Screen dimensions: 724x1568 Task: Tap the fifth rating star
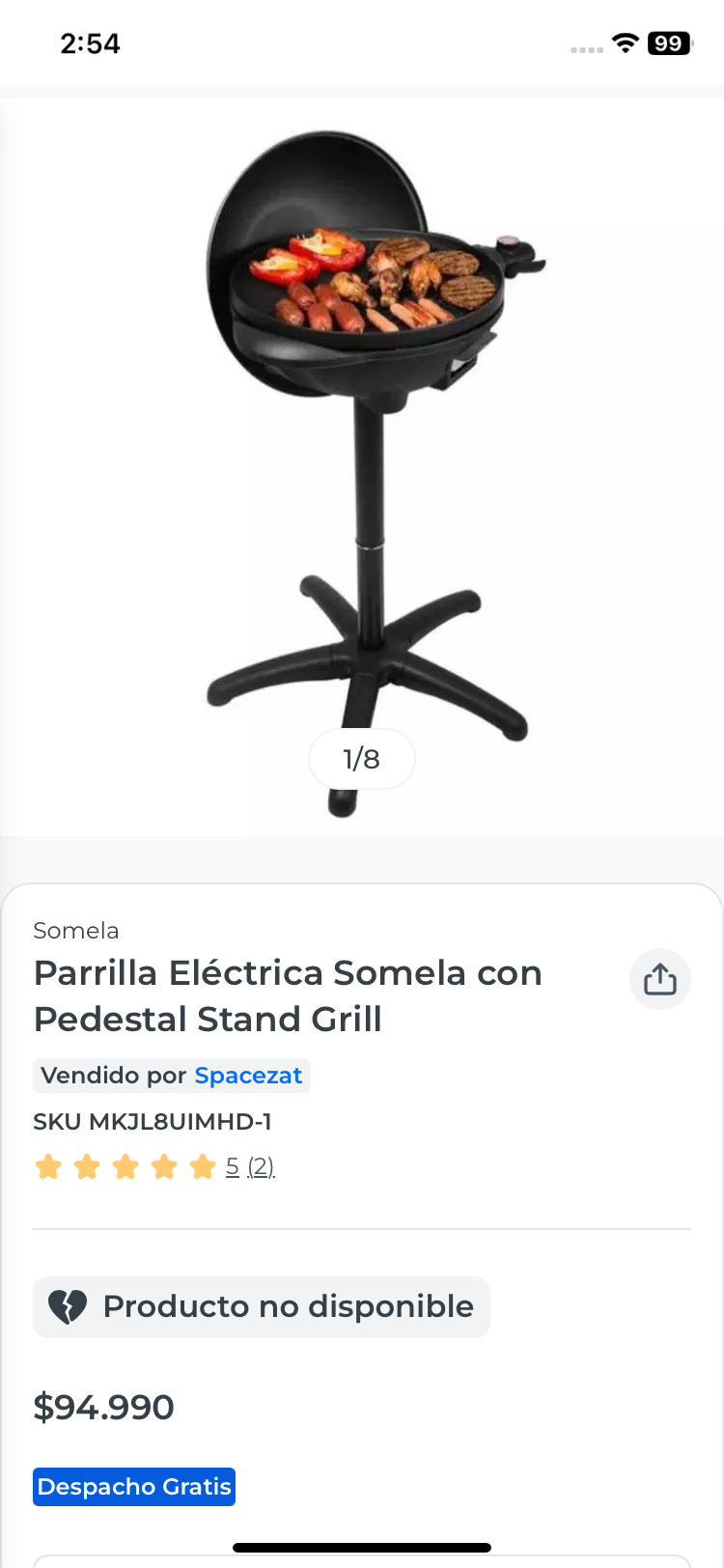point(200,1166)
